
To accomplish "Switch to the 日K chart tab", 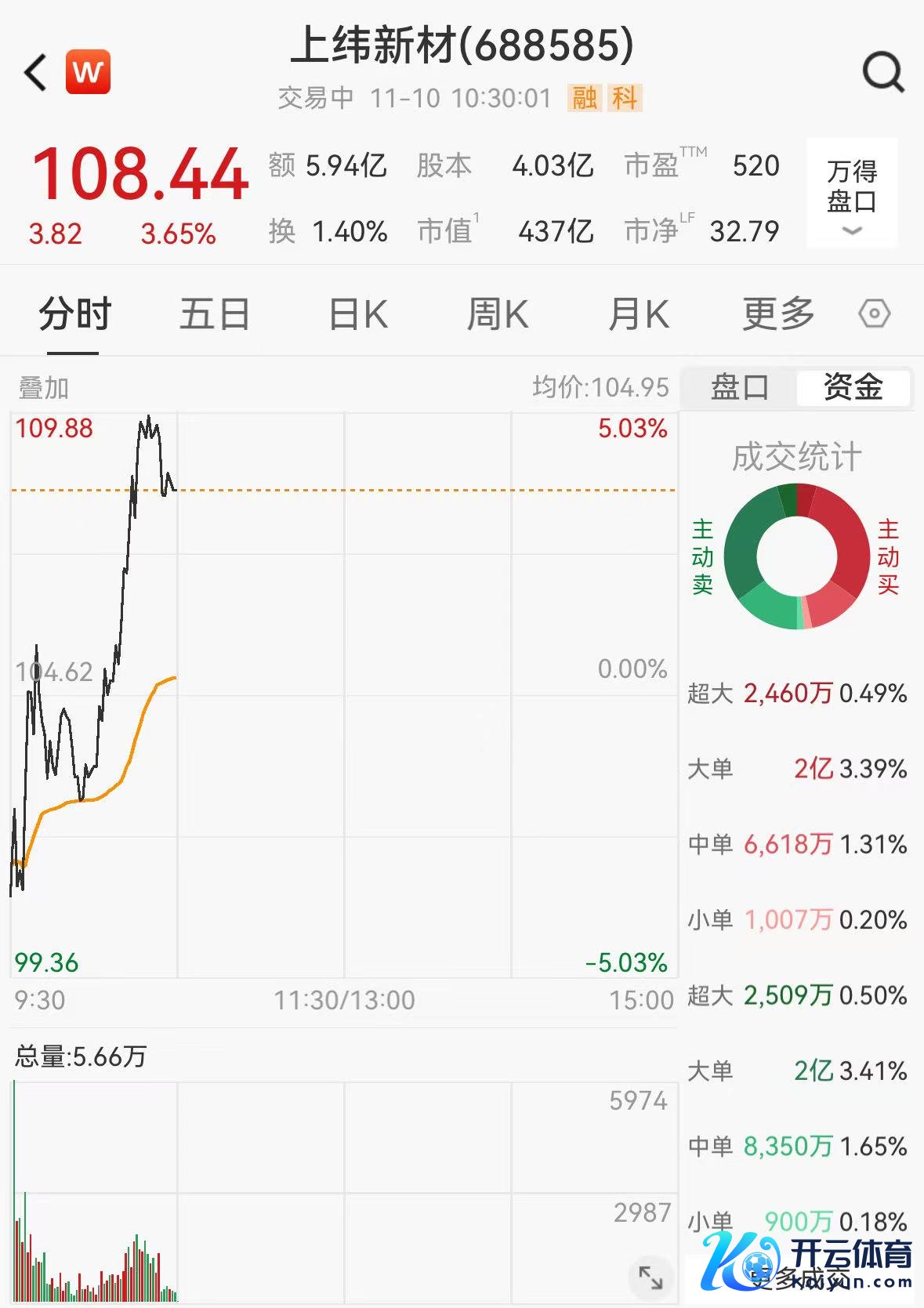I will (358, 314).
